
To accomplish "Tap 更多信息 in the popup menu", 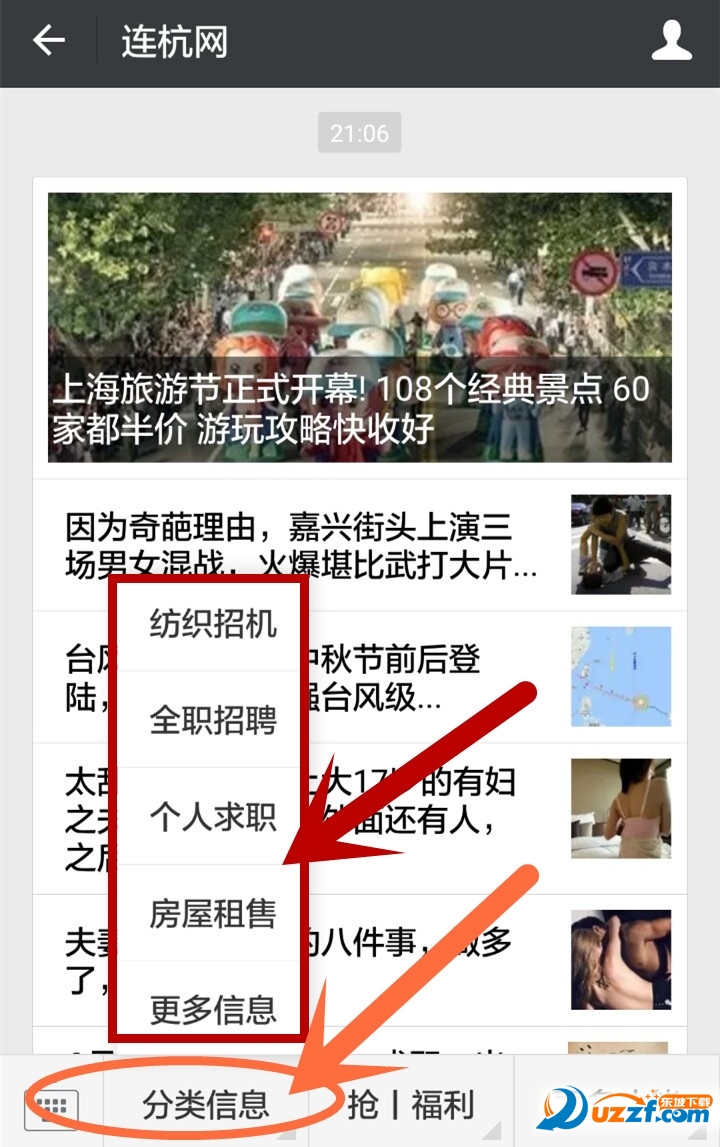I will coord(212,1008).
